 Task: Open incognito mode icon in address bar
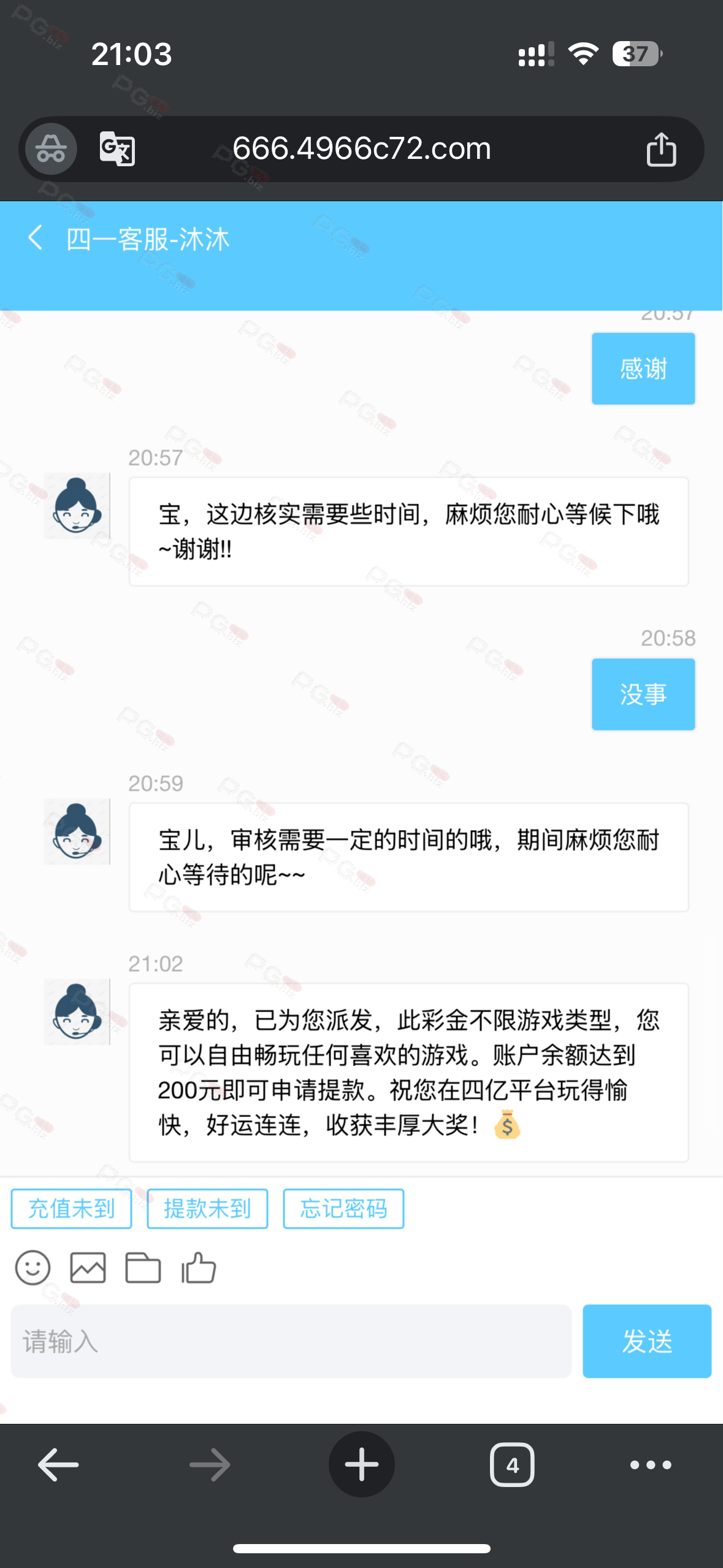pos(51,148)
